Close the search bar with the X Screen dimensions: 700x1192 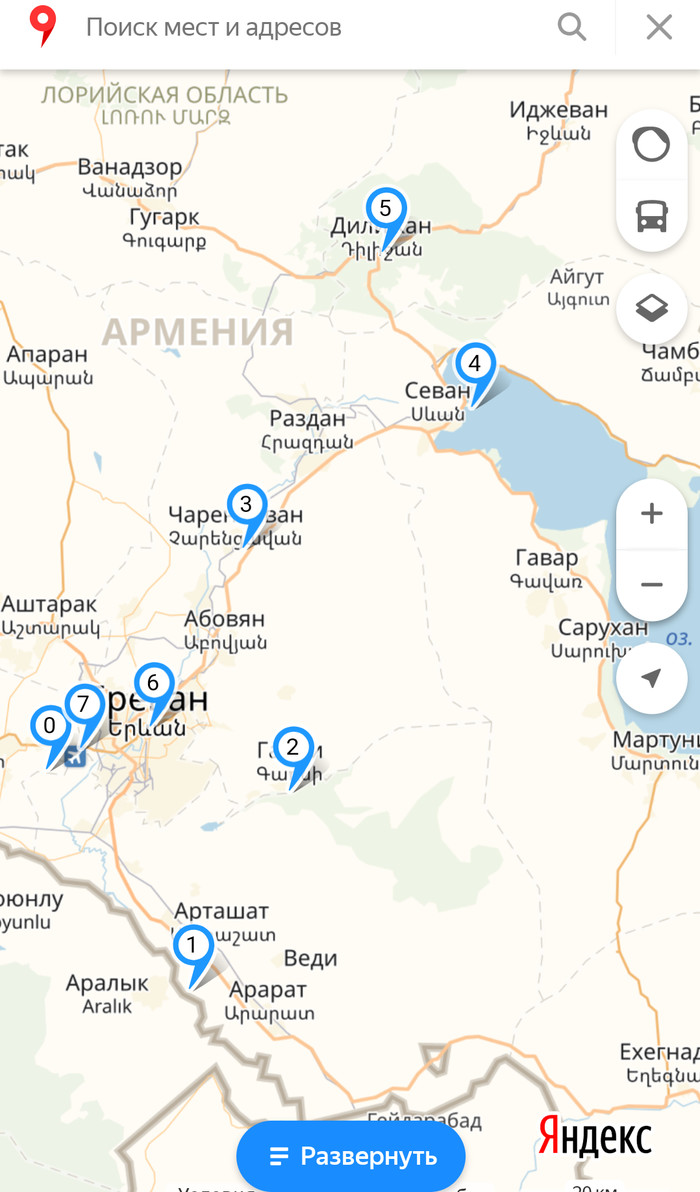pyautogui.click(x=659, y=28)
